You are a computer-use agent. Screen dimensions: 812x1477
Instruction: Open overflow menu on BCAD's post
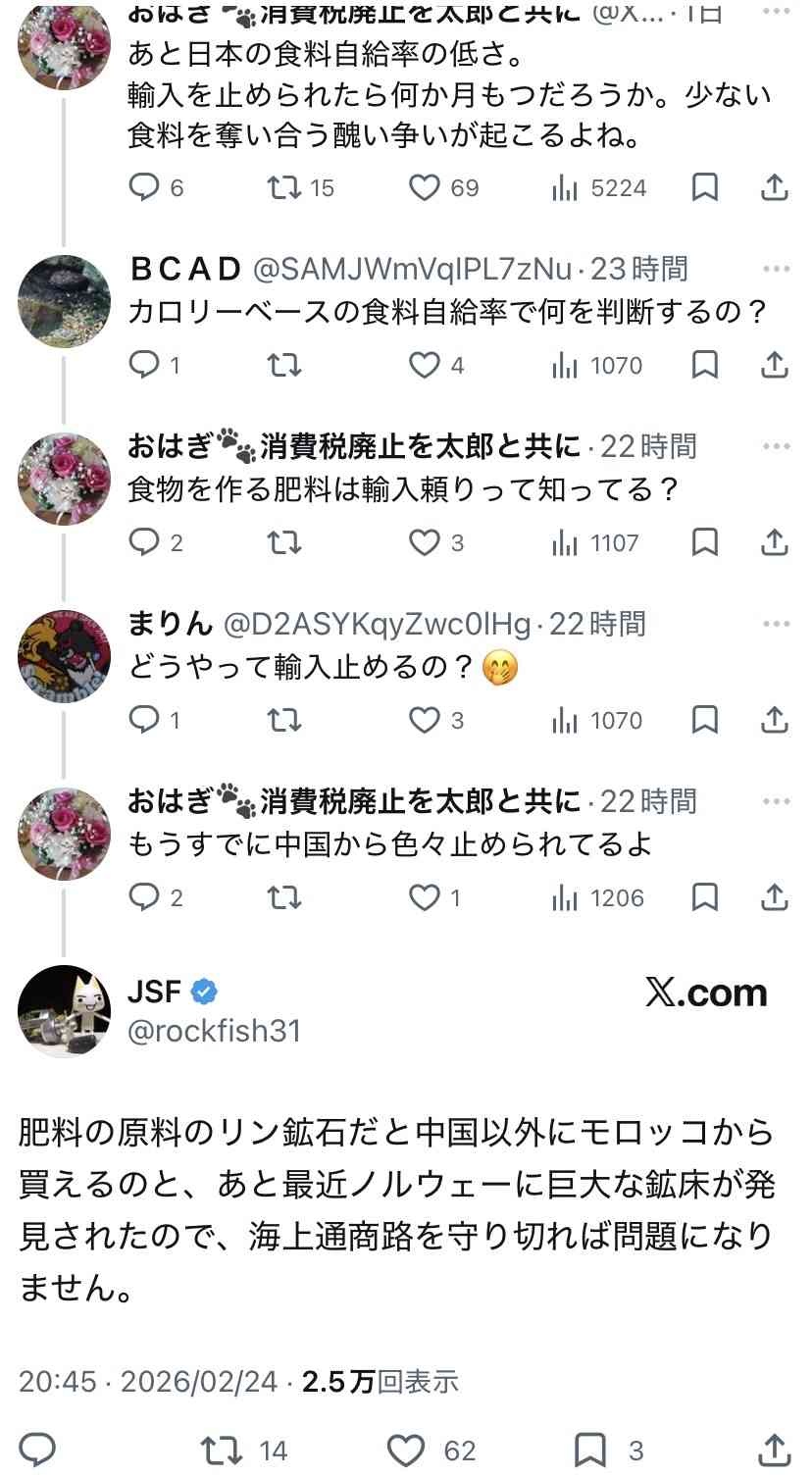776,269
